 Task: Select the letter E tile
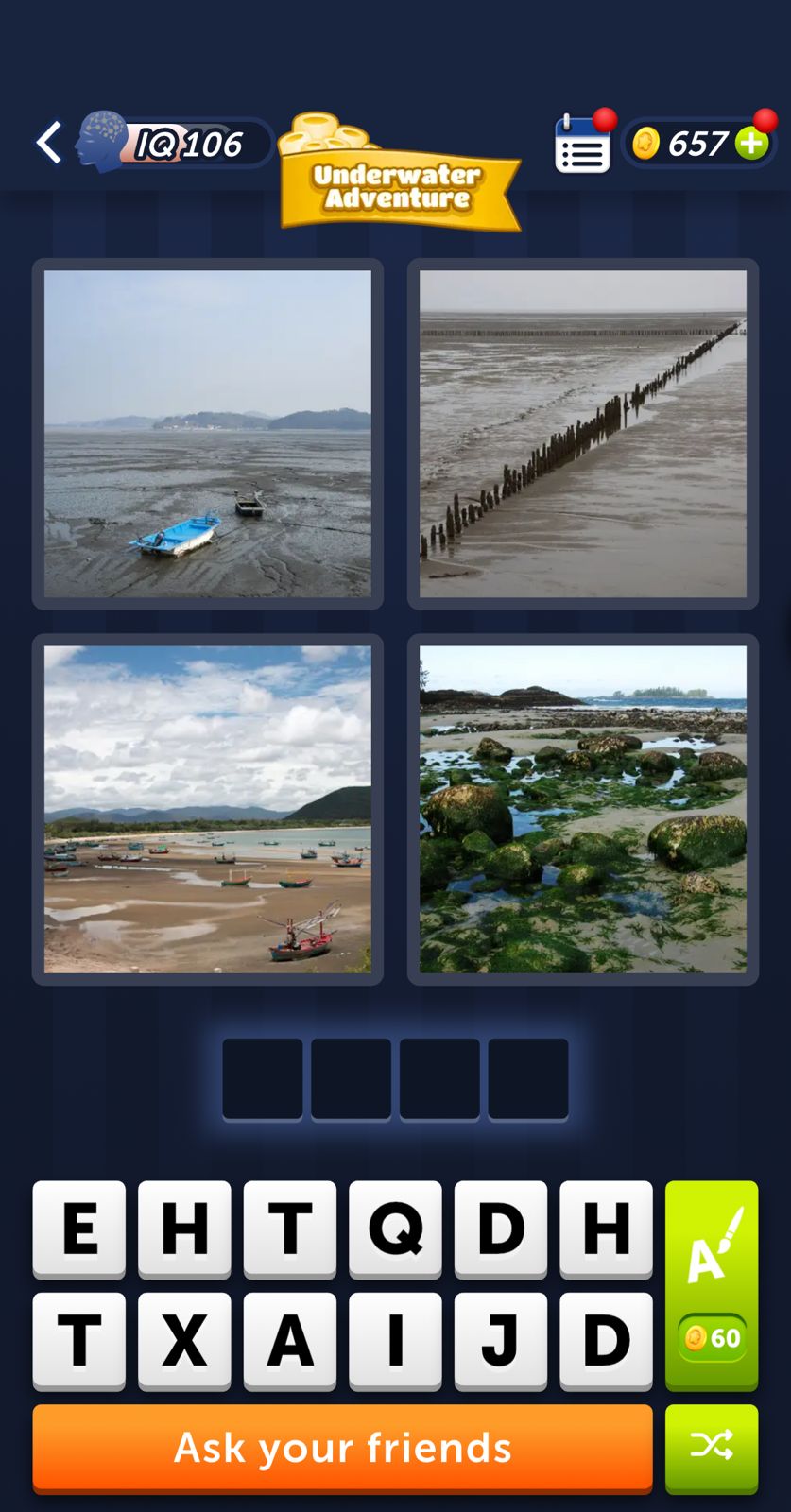[x=78, y=1229]
